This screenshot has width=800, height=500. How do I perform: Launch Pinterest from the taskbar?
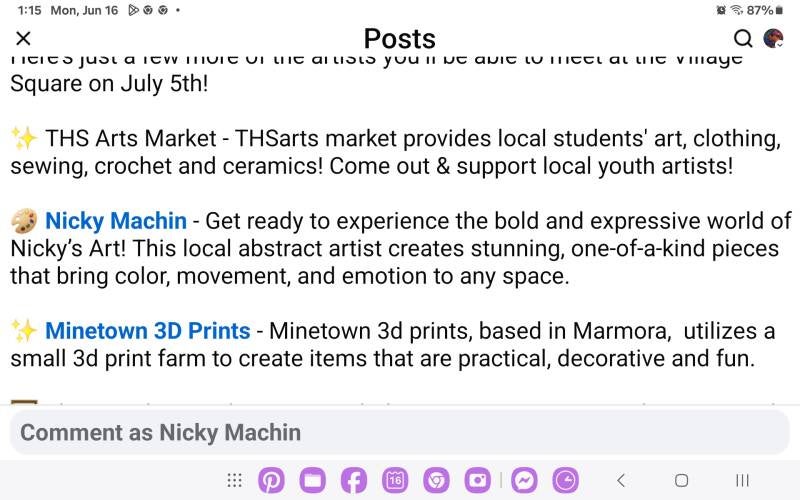point(271,481)
